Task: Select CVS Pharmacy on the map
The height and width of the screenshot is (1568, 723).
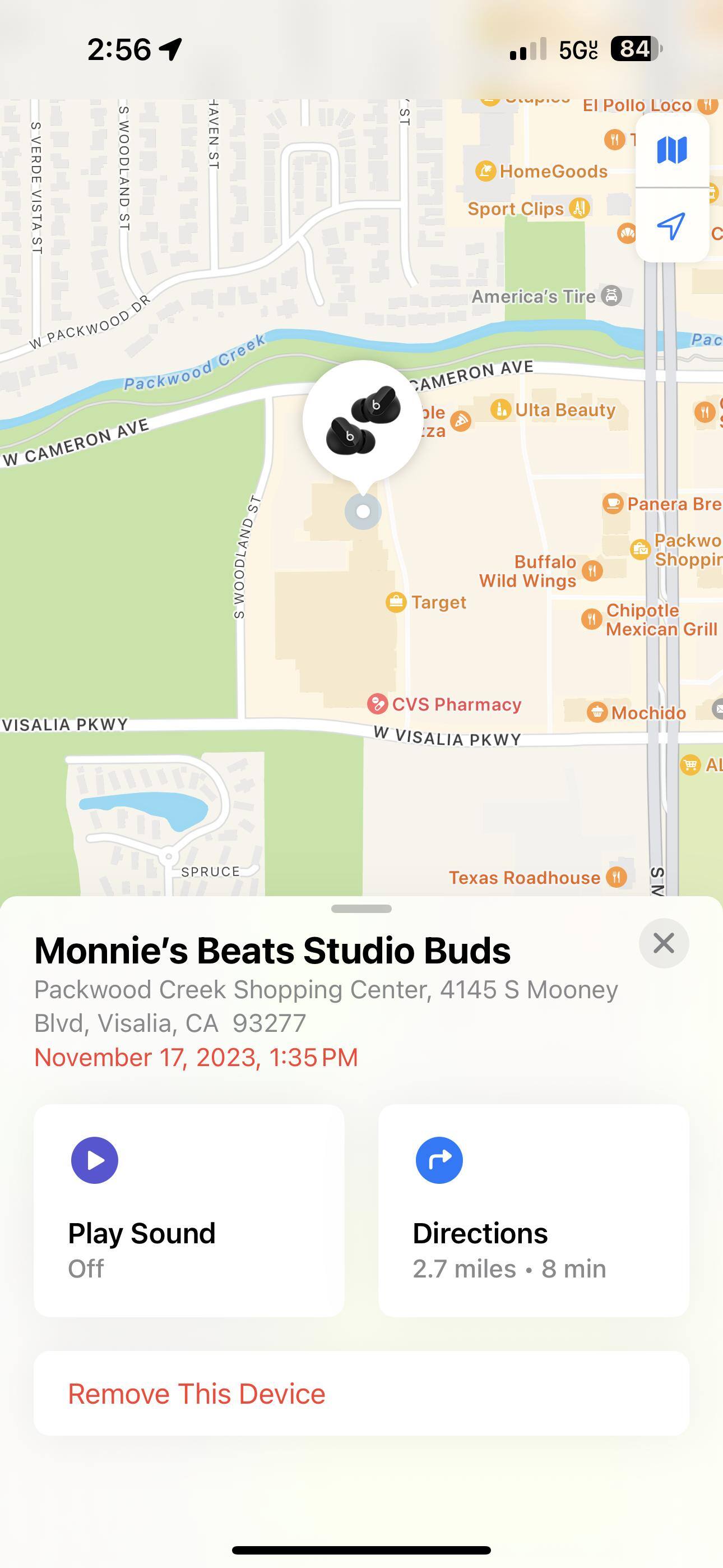Action: pos(444,704)
